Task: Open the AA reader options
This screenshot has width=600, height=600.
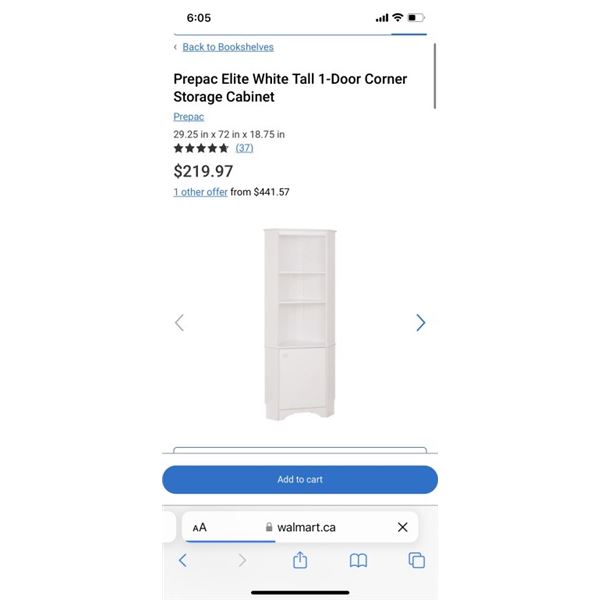Action: click(x=200, y=527)
